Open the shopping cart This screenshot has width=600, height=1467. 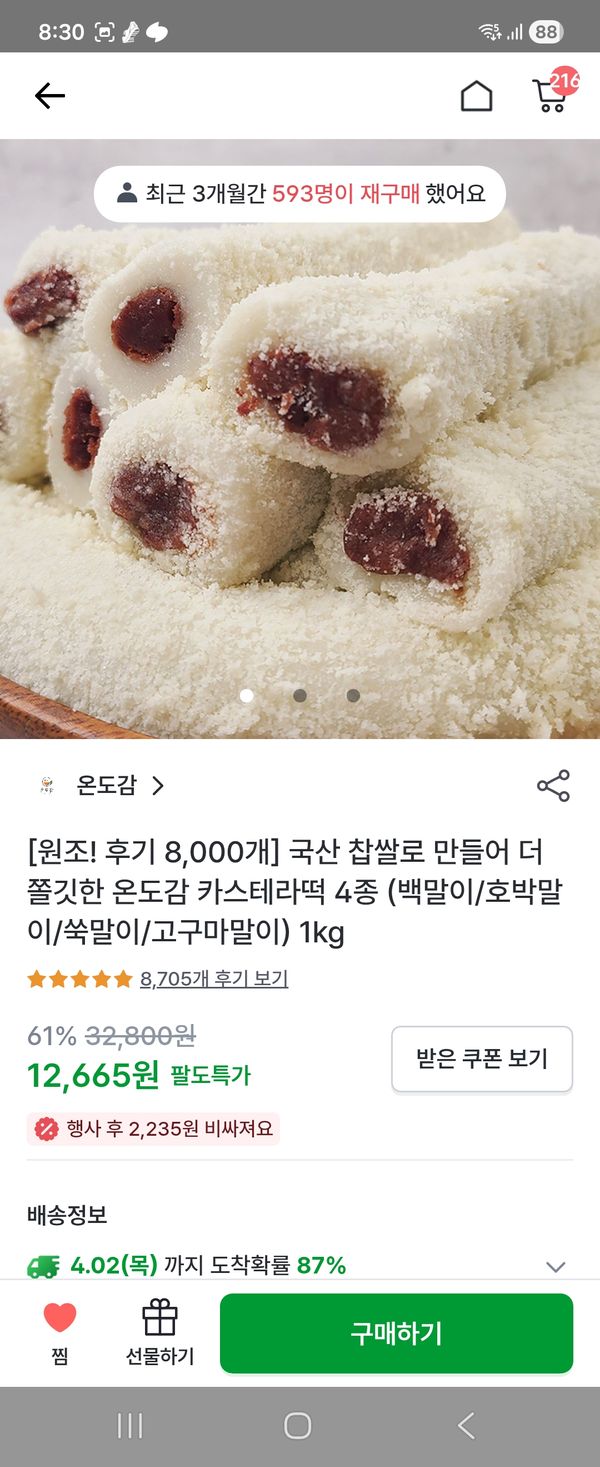click(x=549, y=95)
